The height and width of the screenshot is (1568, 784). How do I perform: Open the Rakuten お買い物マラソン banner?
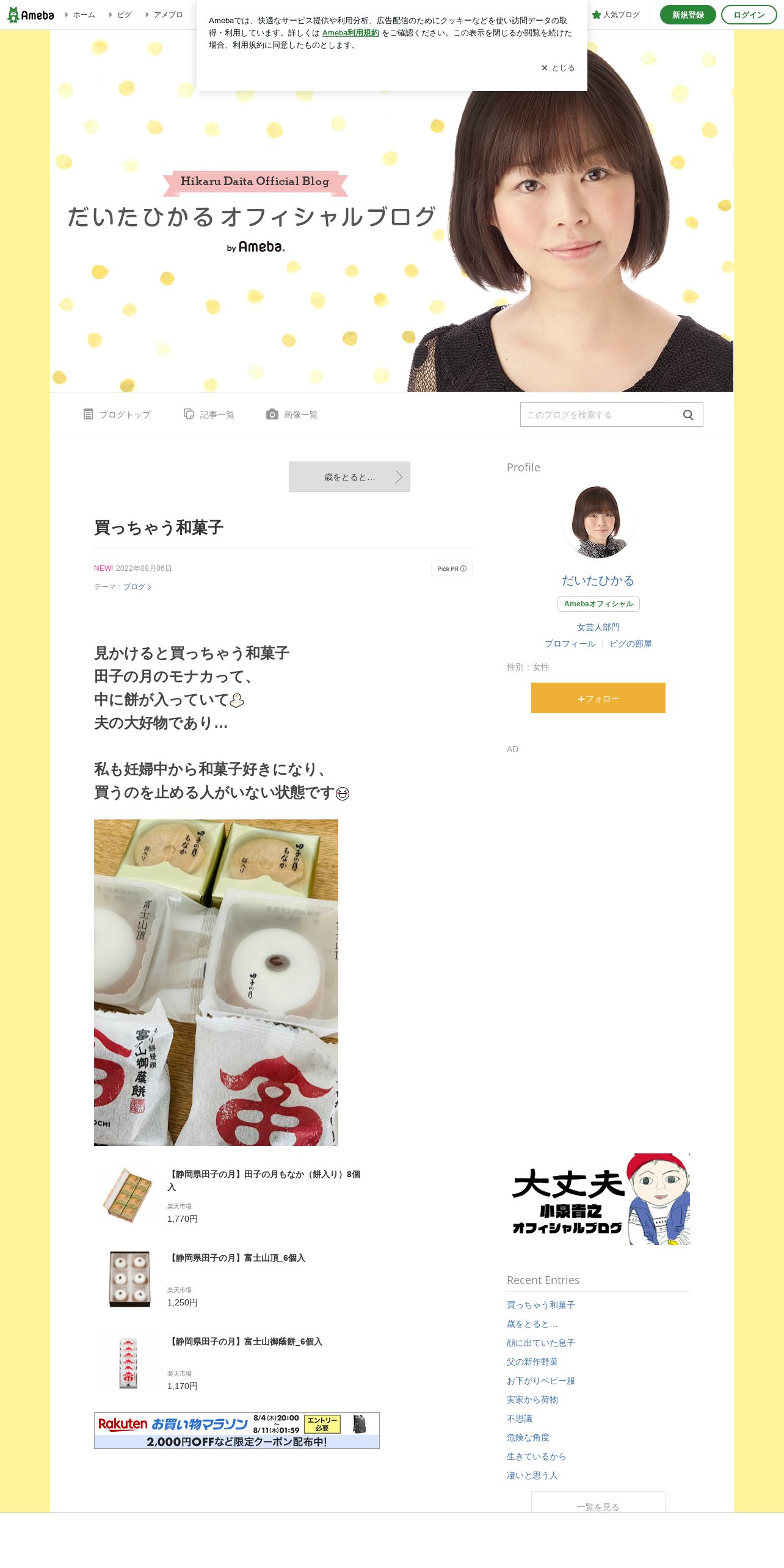click(x=237, y=1431)
